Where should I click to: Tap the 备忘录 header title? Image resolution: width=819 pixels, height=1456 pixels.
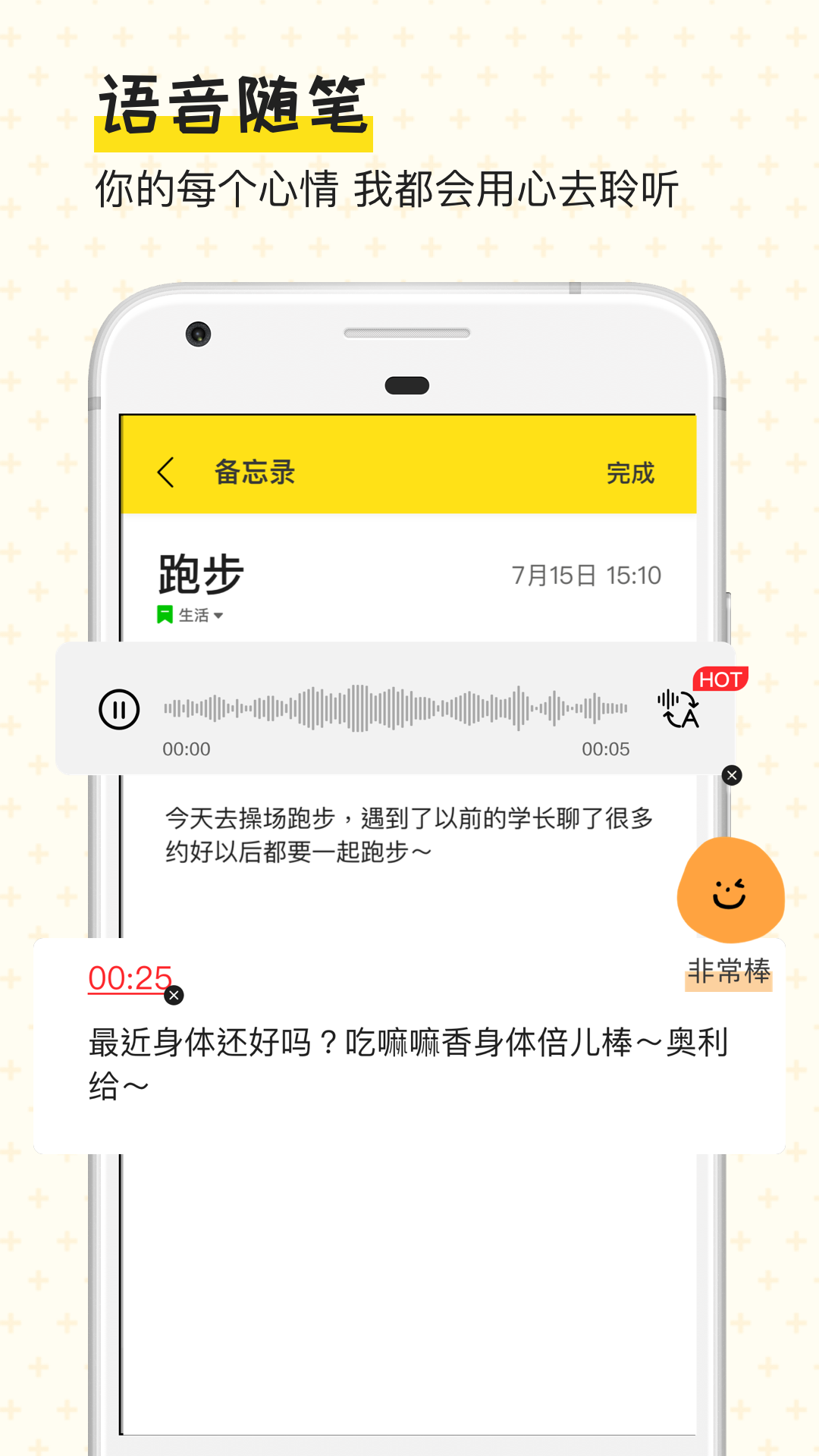254,472
